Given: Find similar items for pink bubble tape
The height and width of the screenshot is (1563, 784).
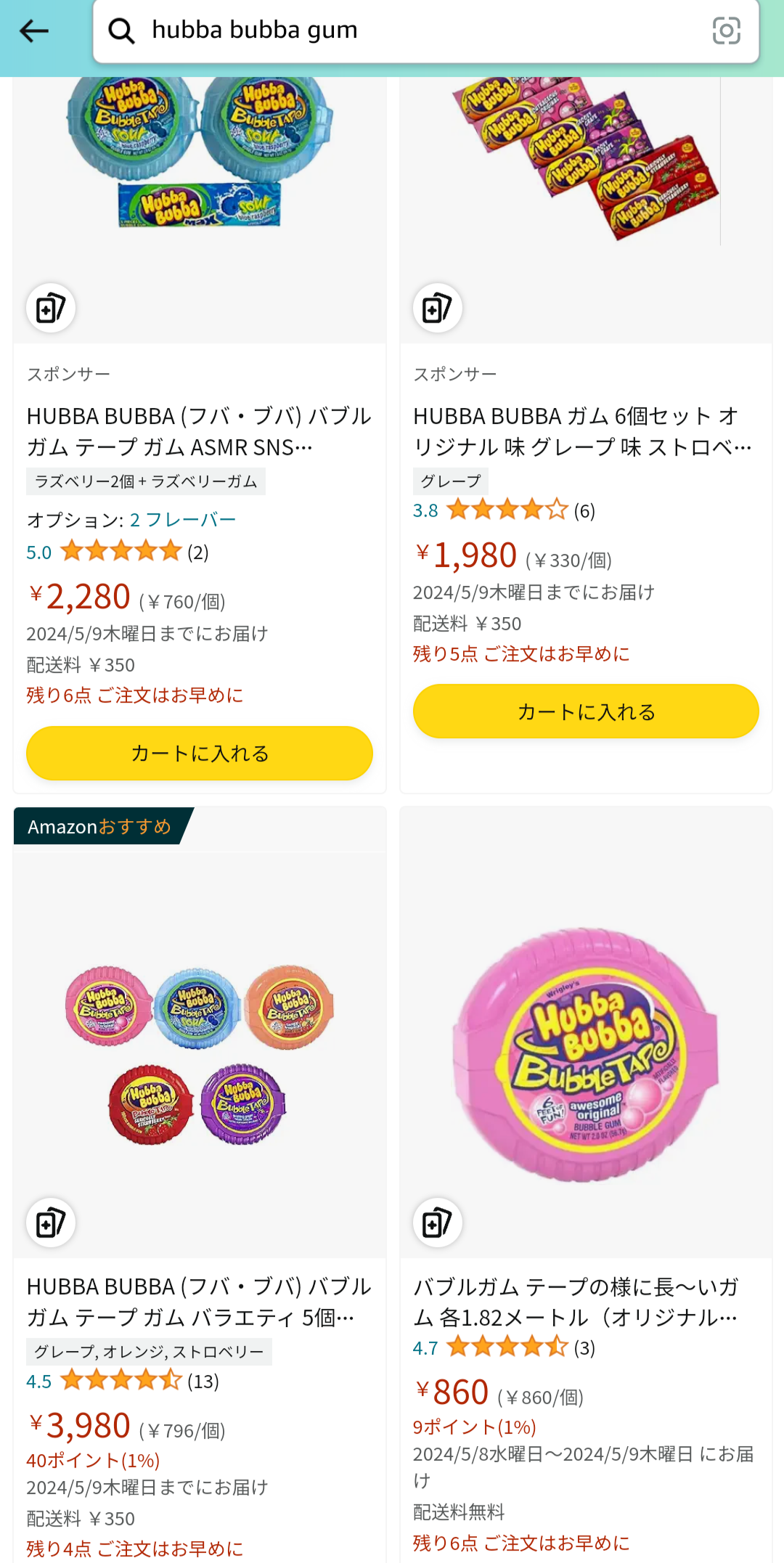Looking at the screenshot, I should tap(438, 1223).
